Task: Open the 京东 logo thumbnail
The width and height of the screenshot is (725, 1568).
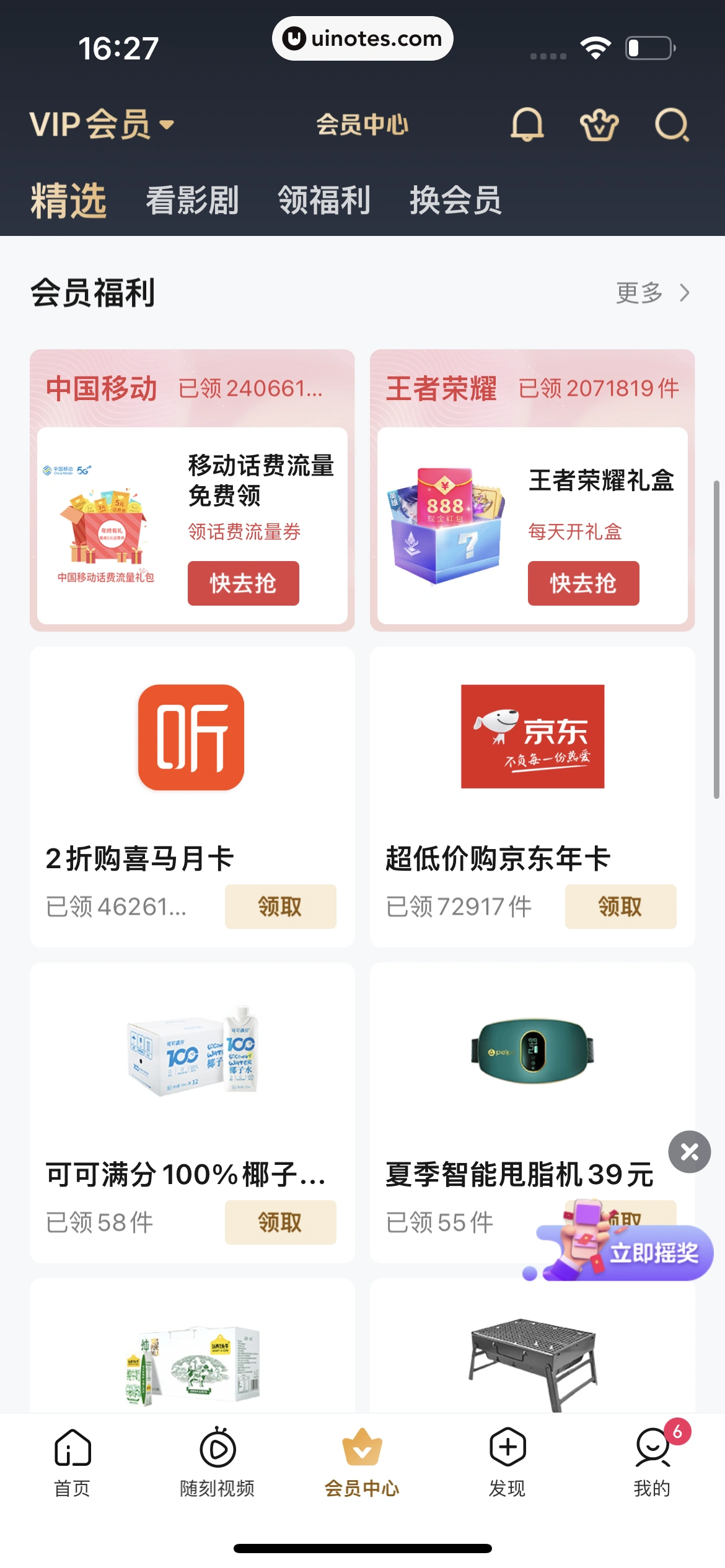Action: pyautogui.click(x=533, y=736)
